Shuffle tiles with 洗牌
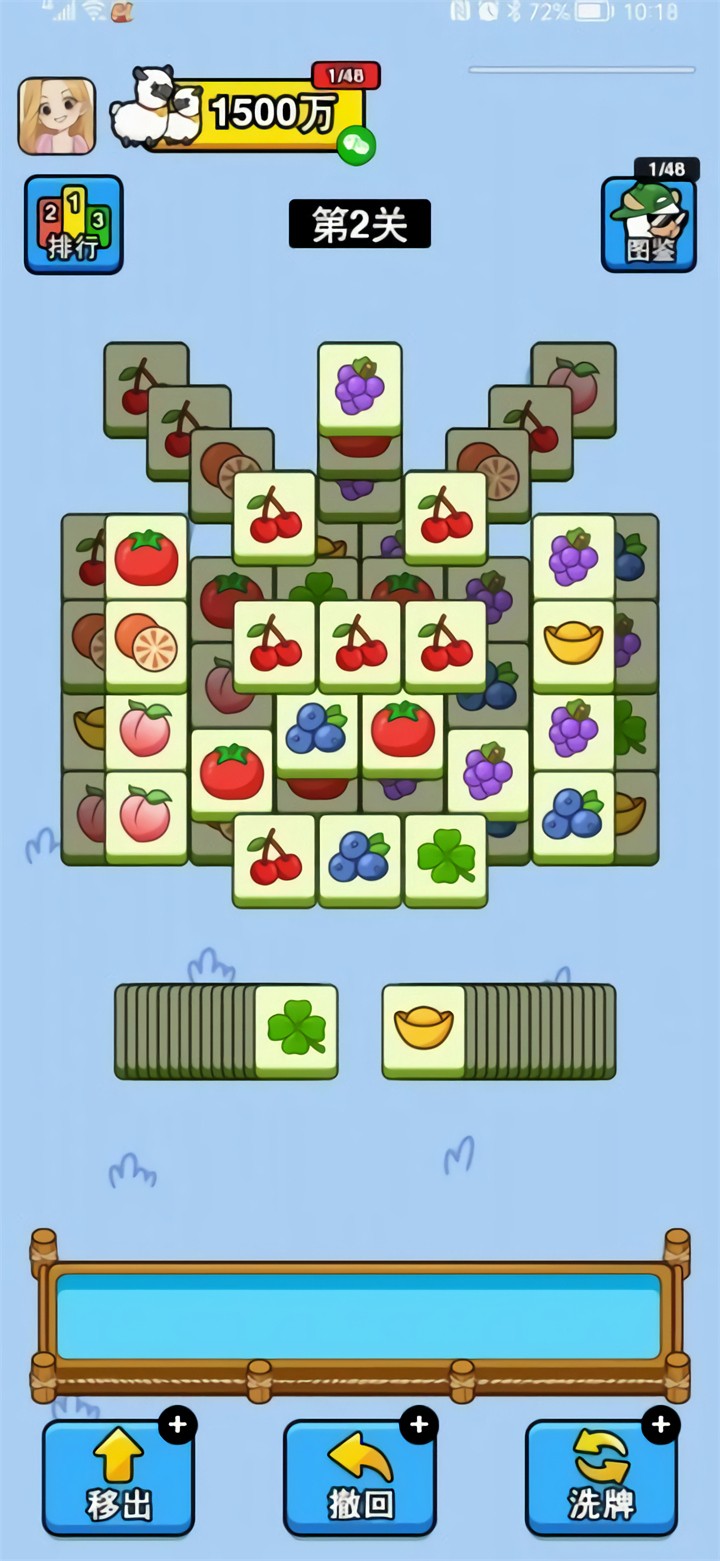This screenshot has width=720, height=1561. pyautogui.click(x=601, y=1477)
